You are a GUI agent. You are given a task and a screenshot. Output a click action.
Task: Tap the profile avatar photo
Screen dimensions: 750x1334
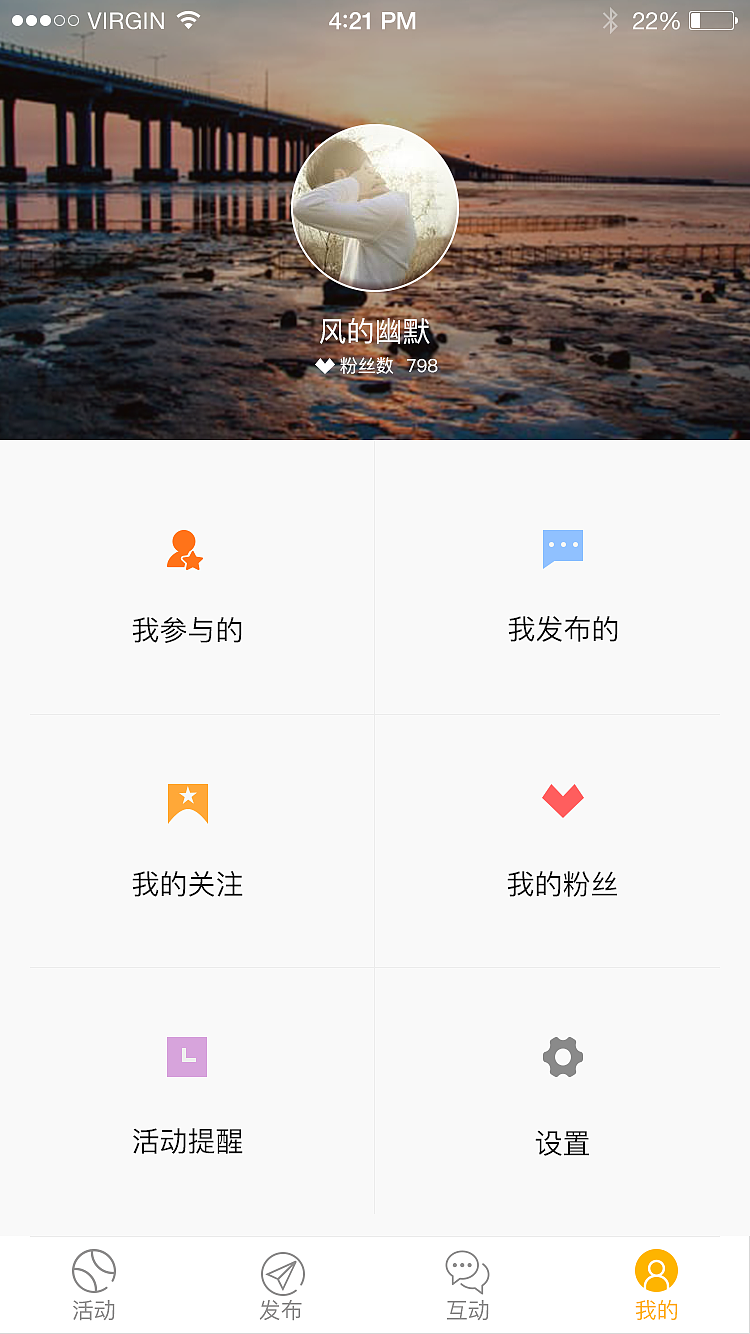tap(374, 206)
